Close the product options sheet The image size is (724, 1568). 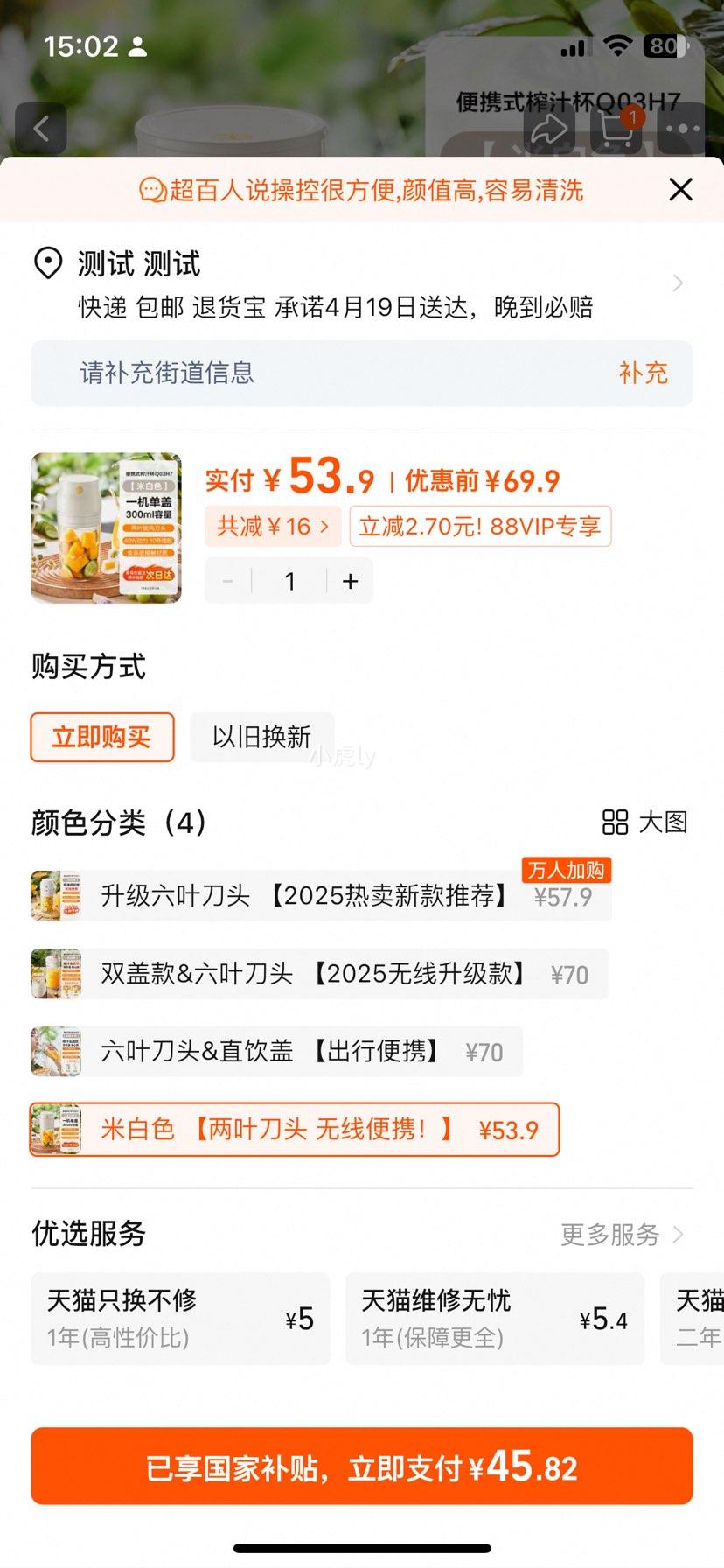pos(680,190)
